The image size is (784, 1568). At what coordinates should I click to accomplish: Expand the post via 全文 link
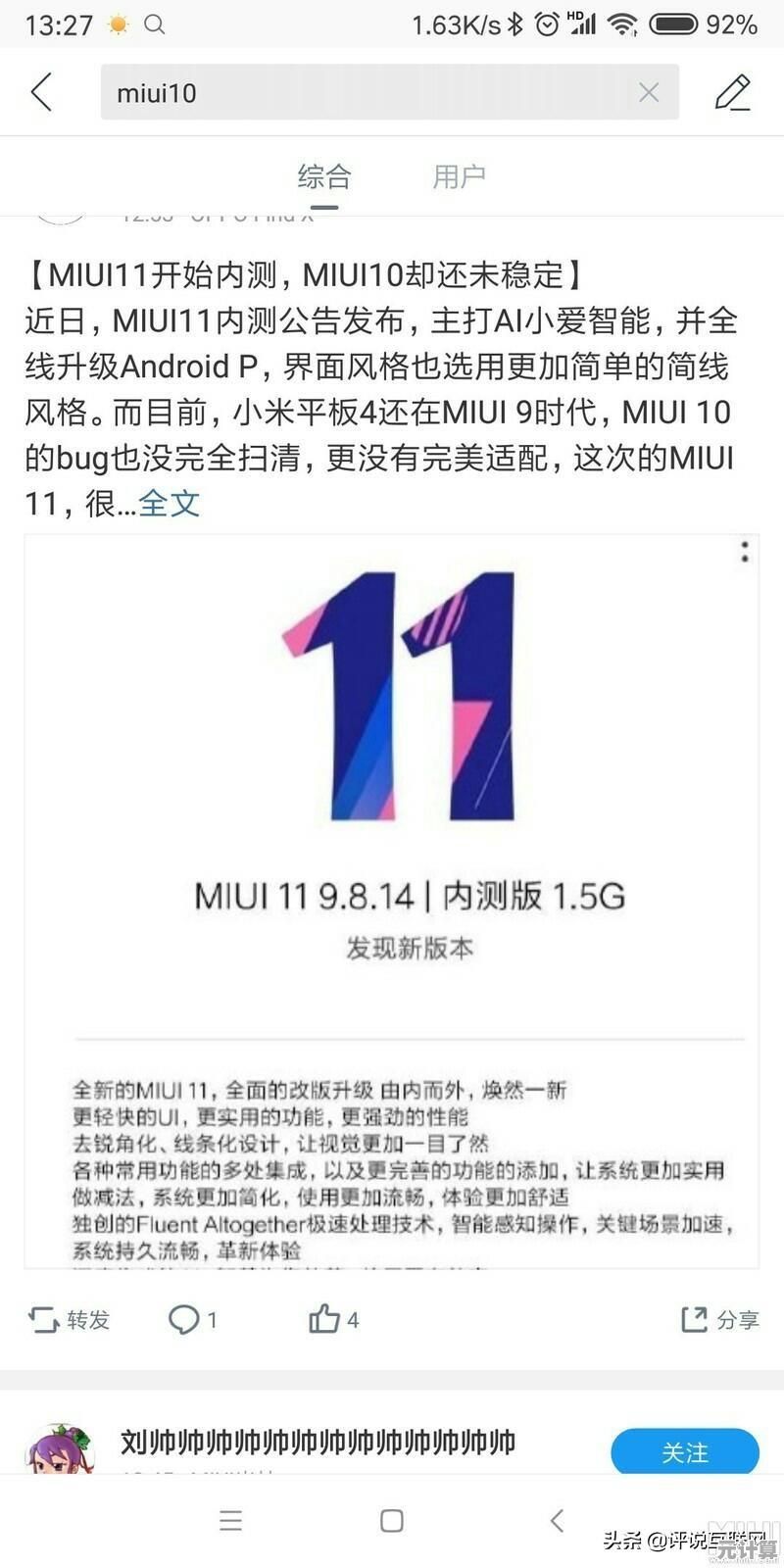point(169,504)
